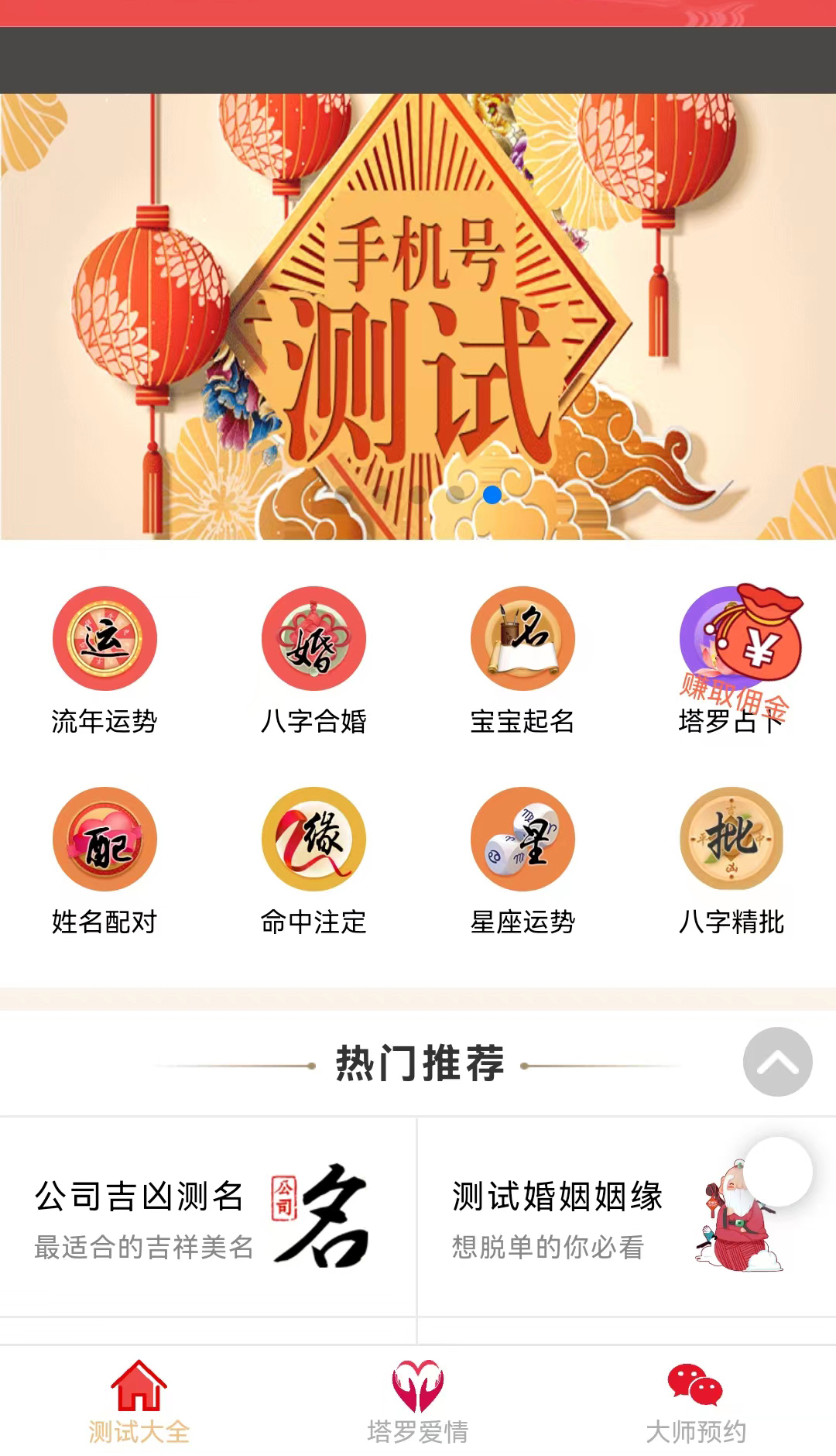
Task: Select the 八字合婚 marriage match icon
Action: (x=313, y=639)
